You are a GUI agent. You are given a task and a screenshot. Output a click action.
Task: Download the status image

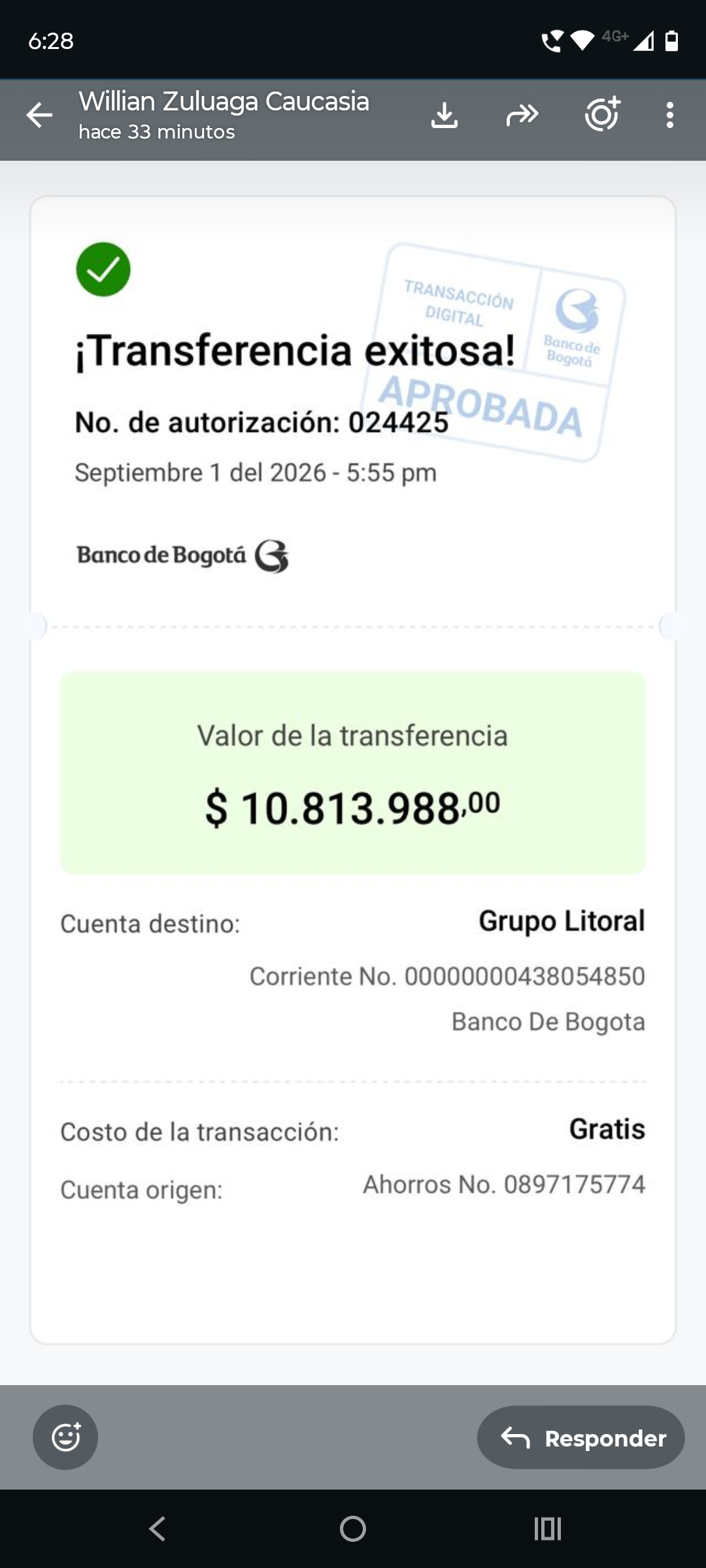click(445, 115)
